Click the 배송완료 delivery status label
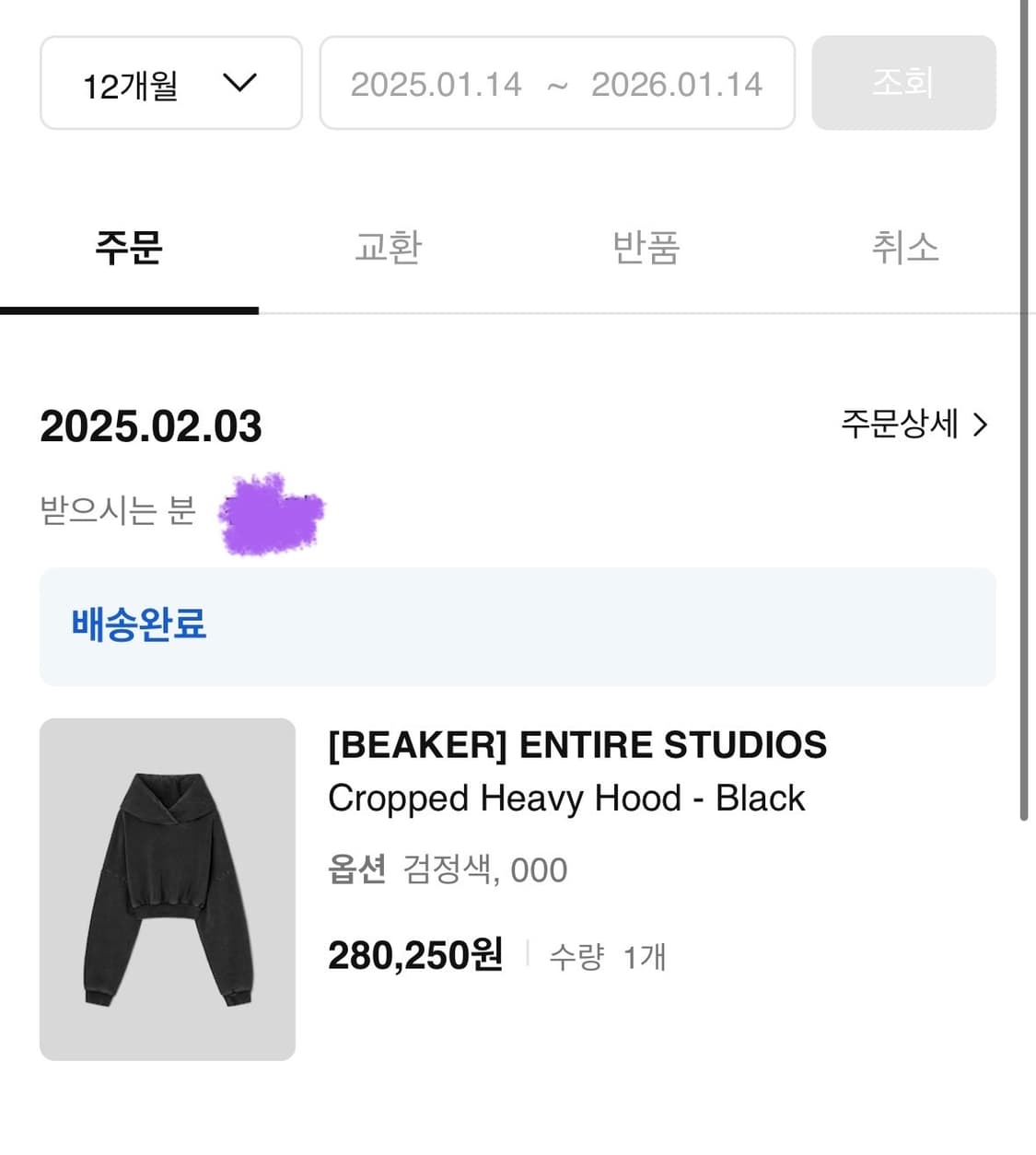1036x1155 pixels. 139,624
